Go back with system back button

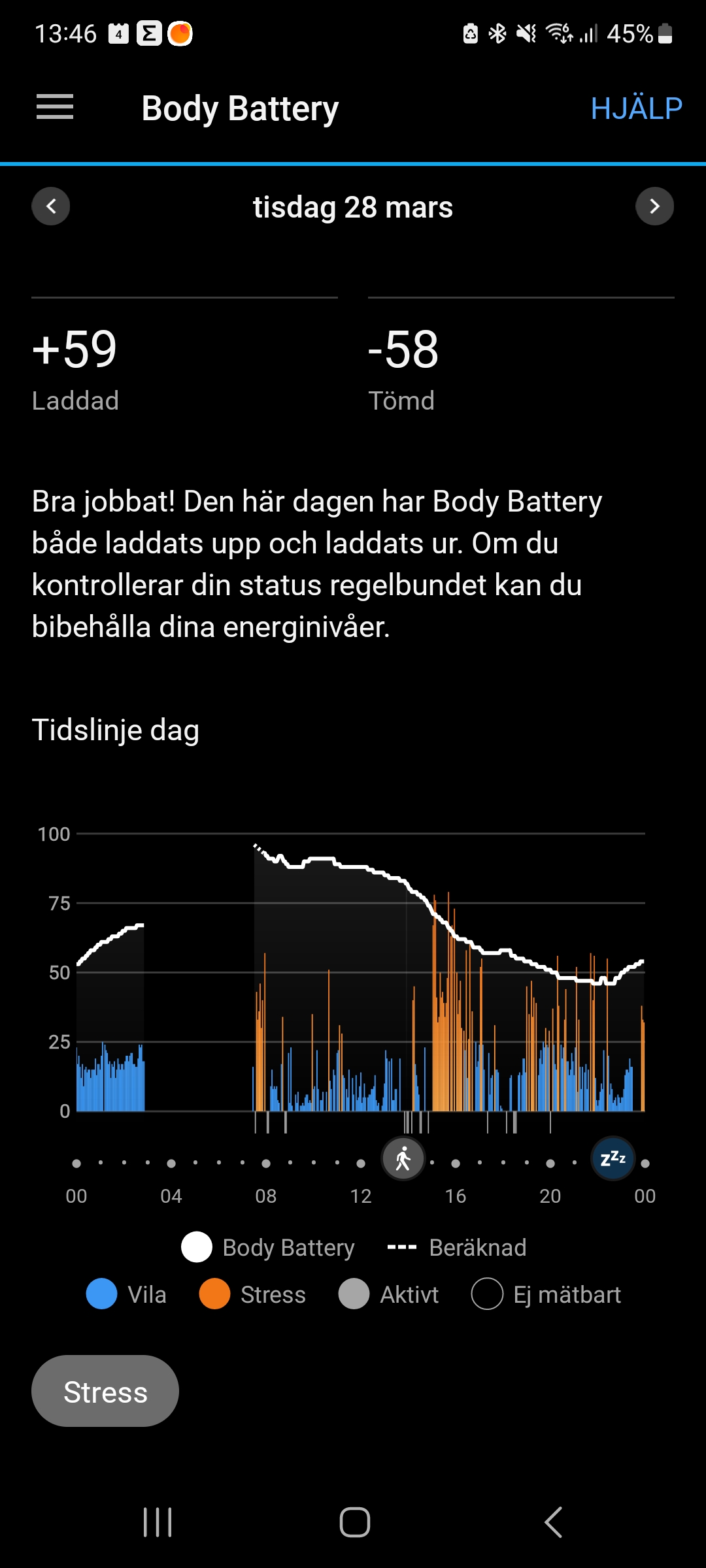[553, 1522]
